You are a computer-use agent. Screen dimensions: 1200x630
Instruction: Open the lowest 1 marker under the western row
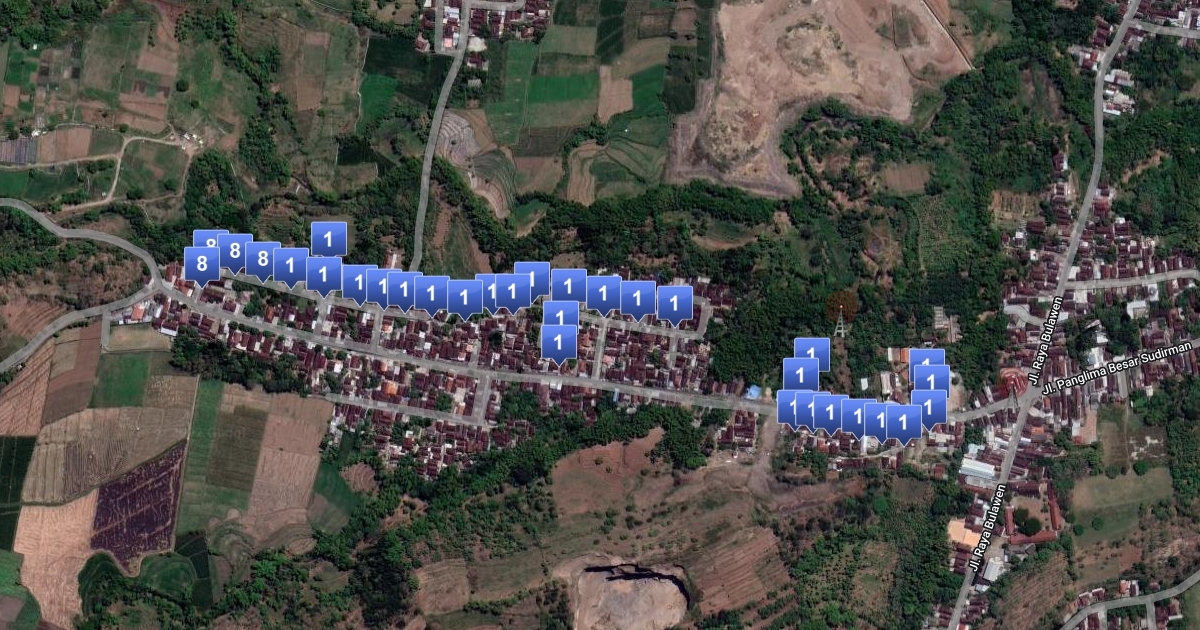tap(559, 342)
